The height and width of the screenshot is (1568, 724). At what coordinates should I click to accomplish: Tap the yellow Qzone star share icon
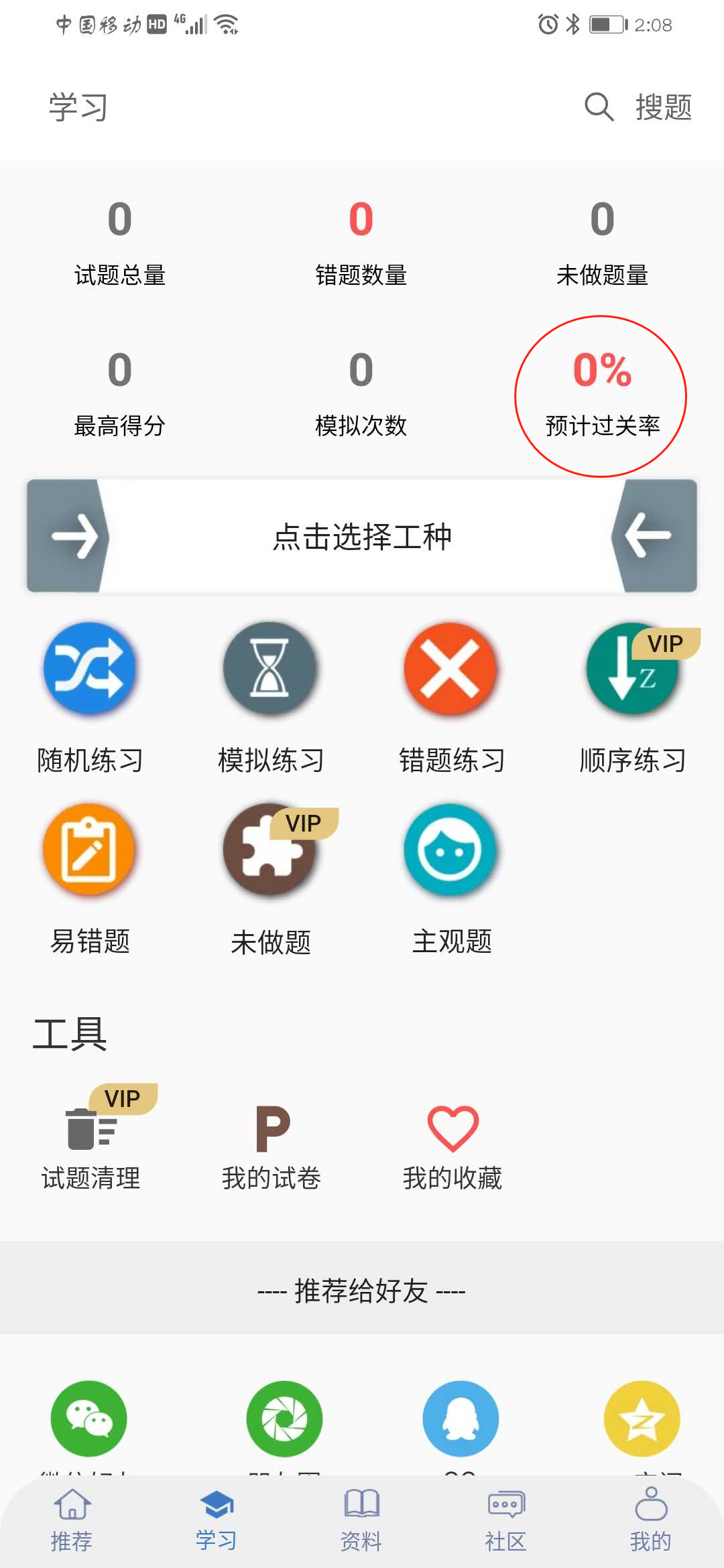point(640,1419)
